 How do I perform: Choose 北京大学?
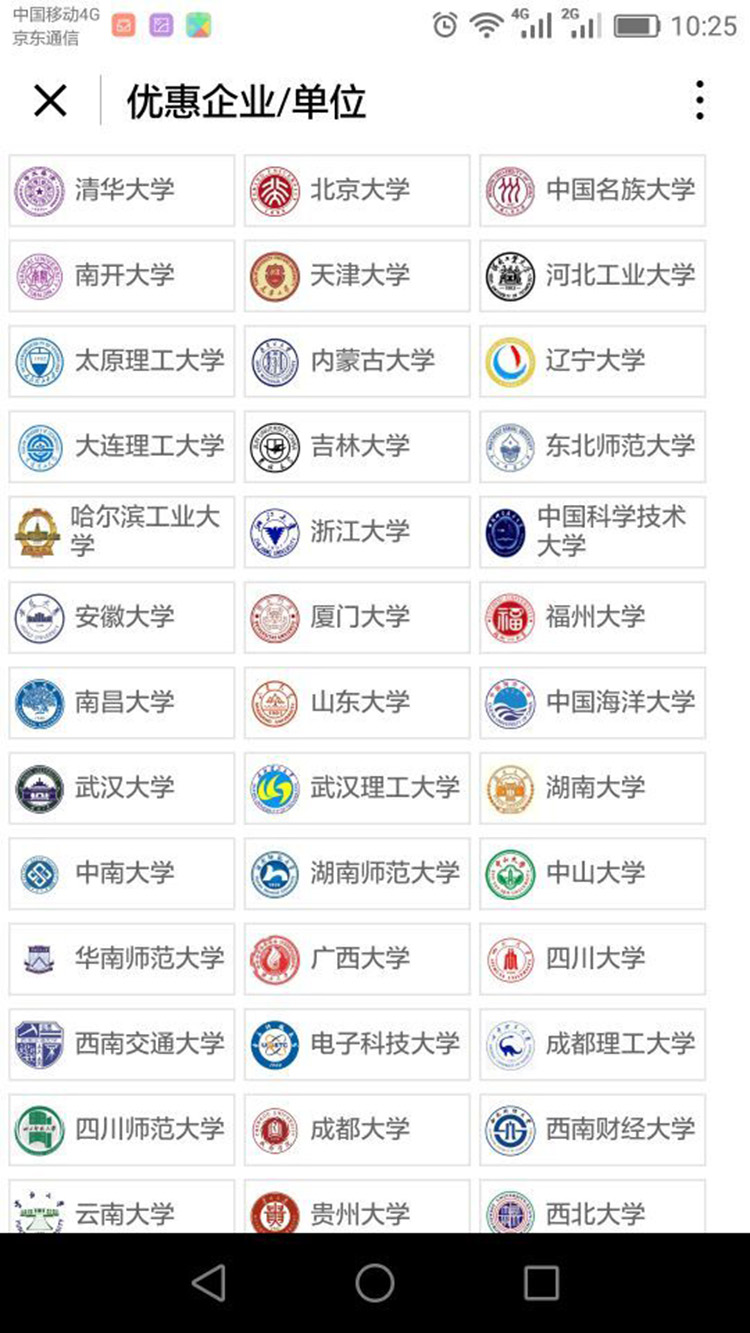coord(357,190)
